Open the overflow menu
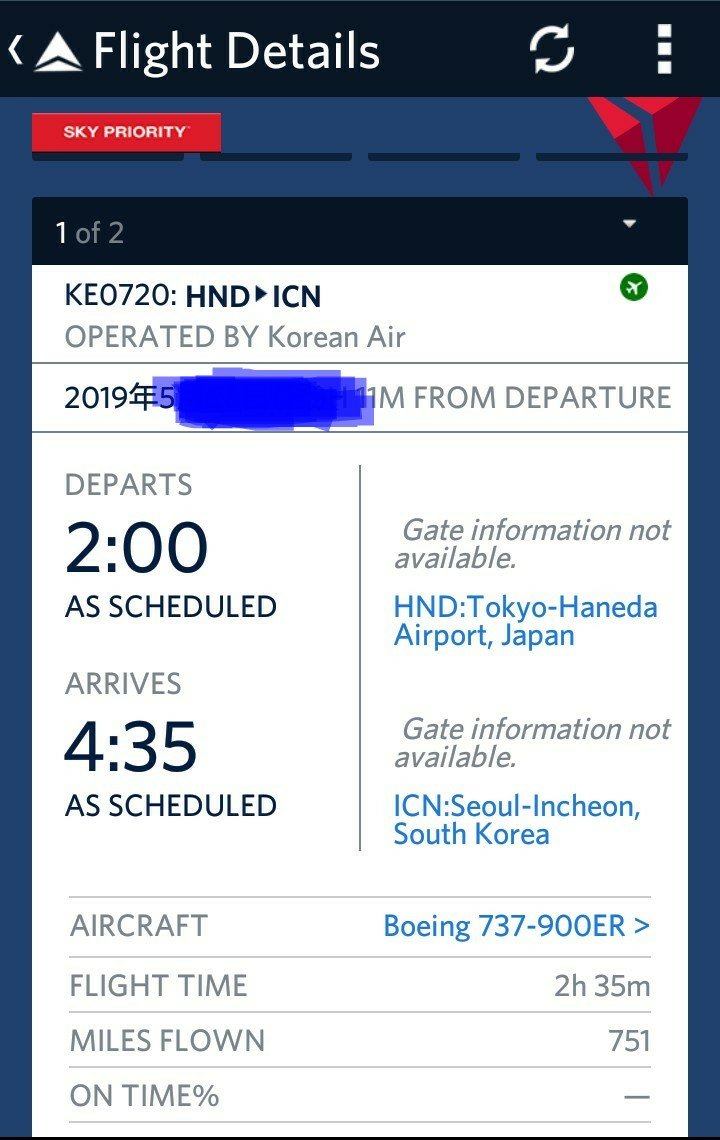 664,49
